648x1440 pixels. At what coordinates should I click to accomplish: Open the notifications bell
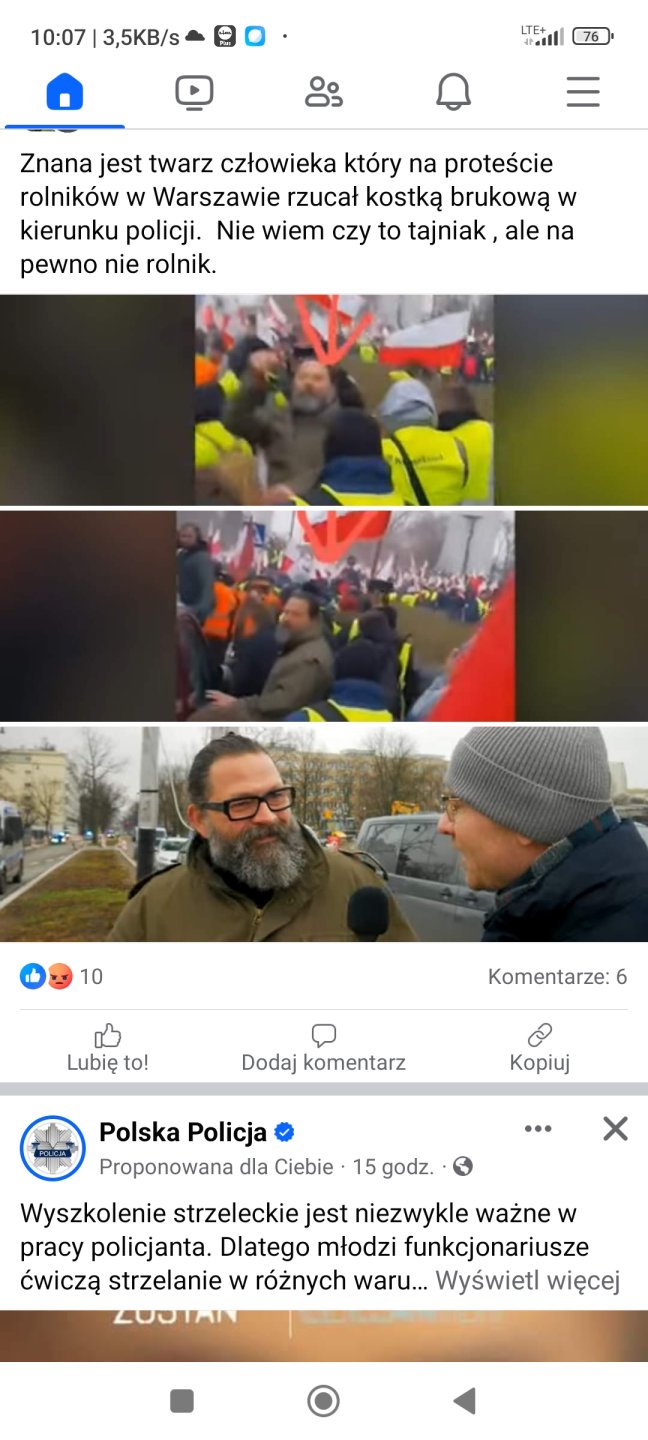tap(453, 93)
